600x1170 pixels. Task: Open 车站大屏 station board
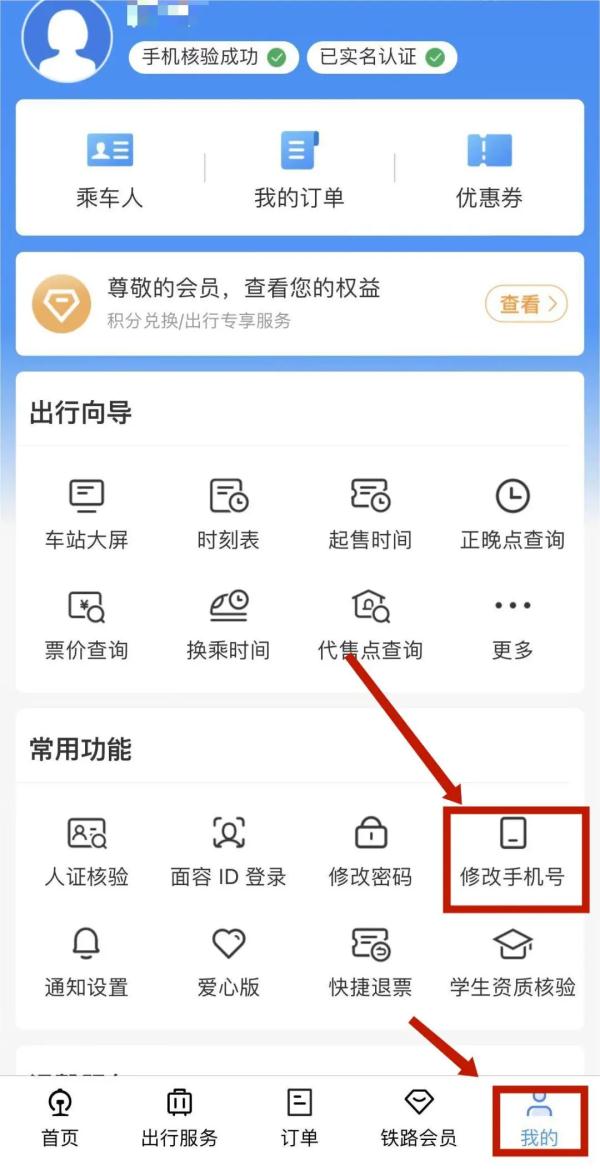point(86,514)
